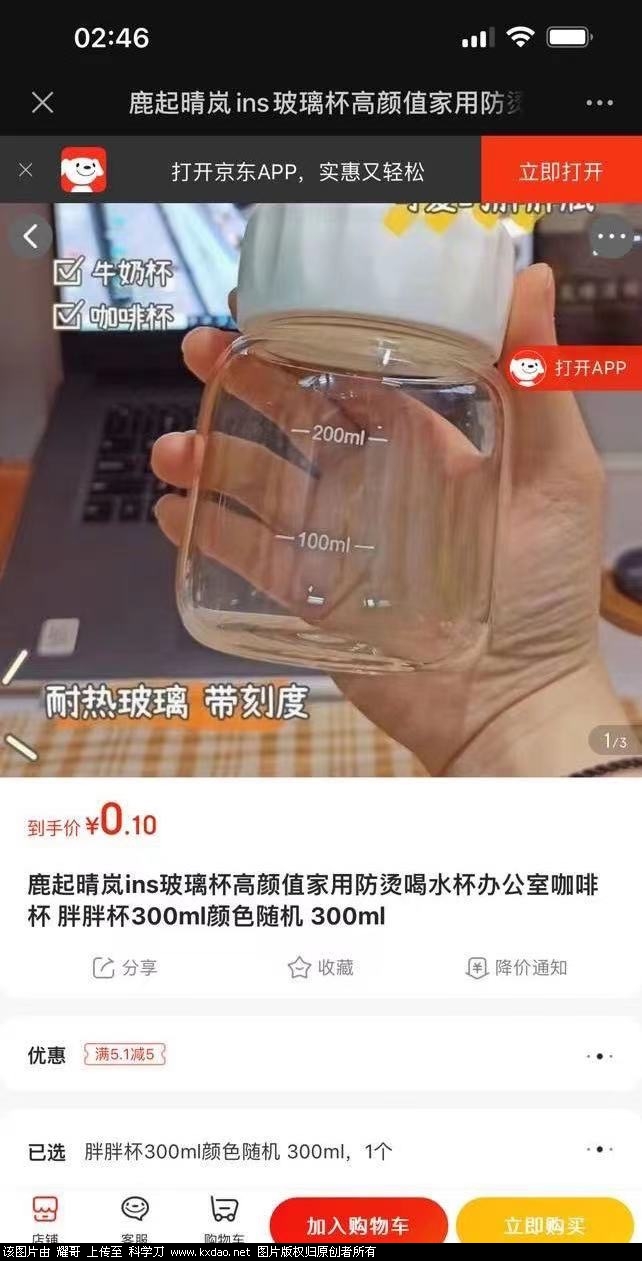The image size is (642, 1261).
Task: Tap 立即打开 to open the JD app
Action: click(x=560, y=171)
